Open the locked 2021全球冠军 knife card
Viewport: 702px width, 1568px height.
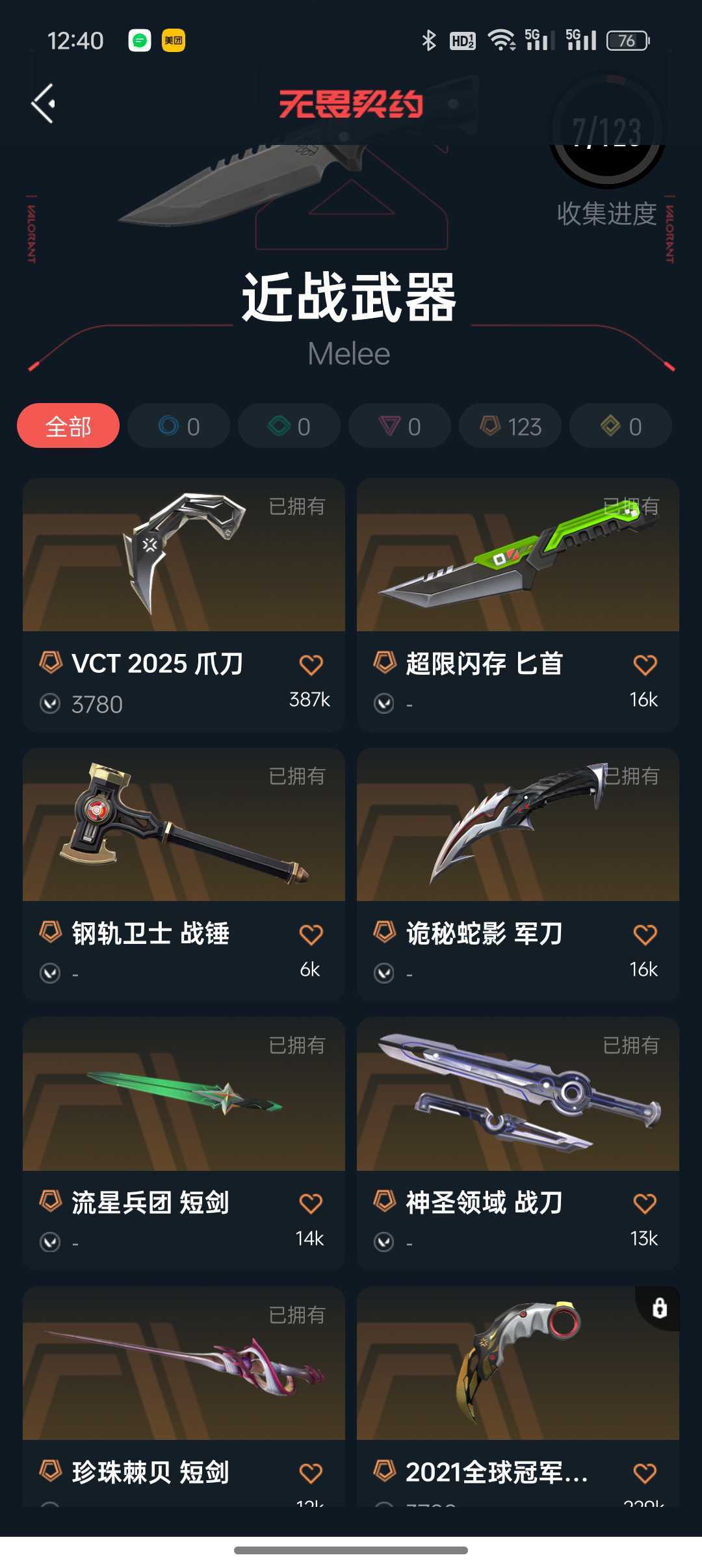518,1365
